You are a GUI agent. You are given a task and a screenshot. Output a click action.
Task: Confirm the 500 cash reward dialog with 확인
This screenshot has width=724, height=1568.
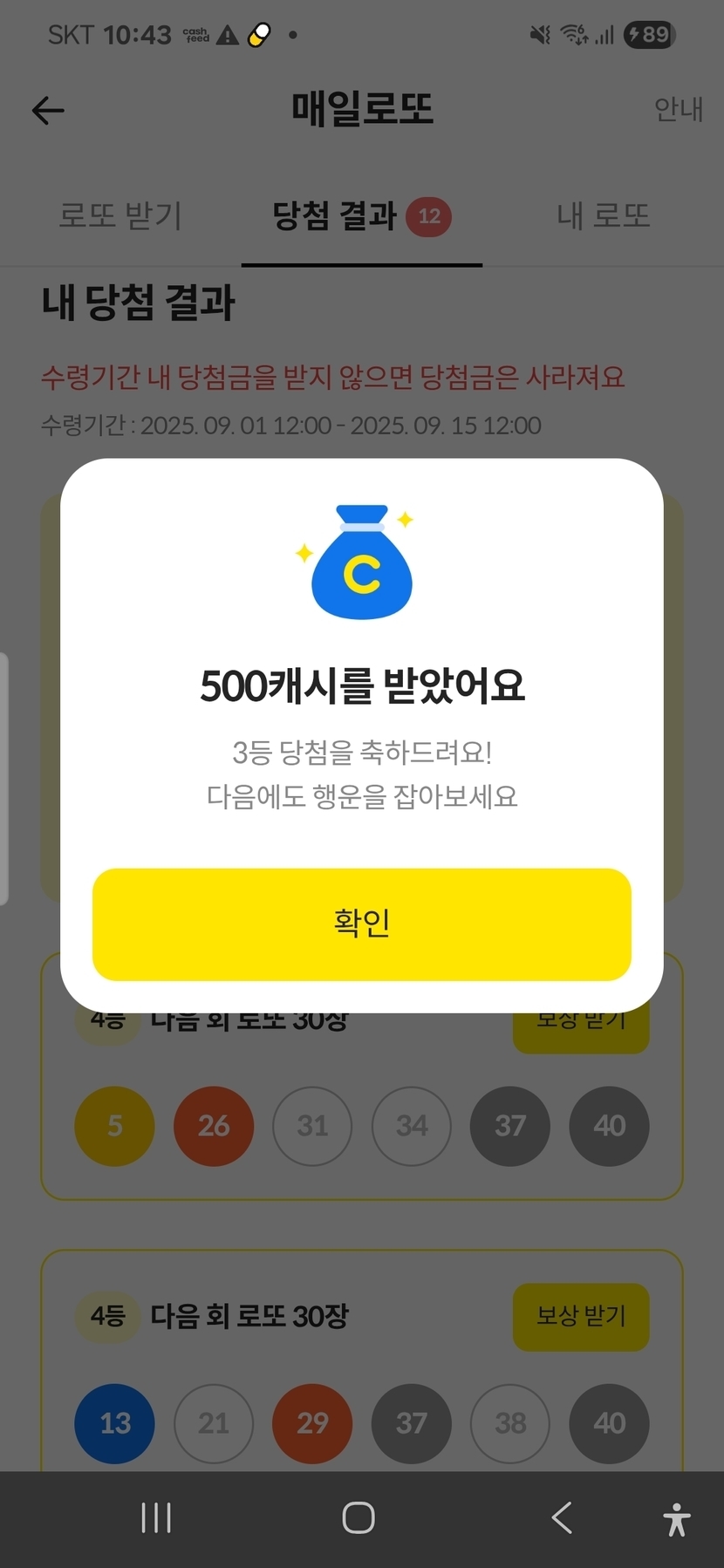click(361, 924)
